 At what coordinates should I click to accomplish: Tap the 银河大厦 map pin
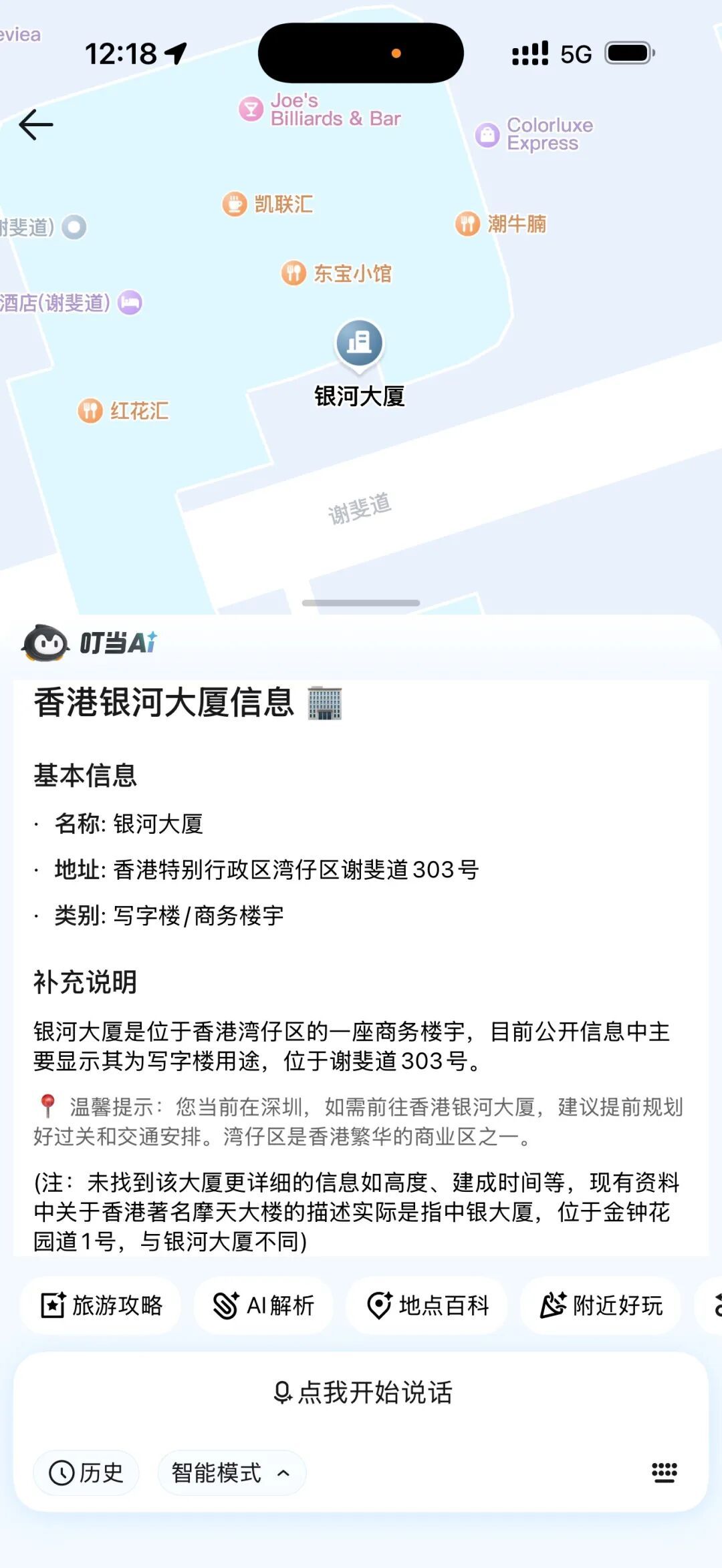pos(360,344)
